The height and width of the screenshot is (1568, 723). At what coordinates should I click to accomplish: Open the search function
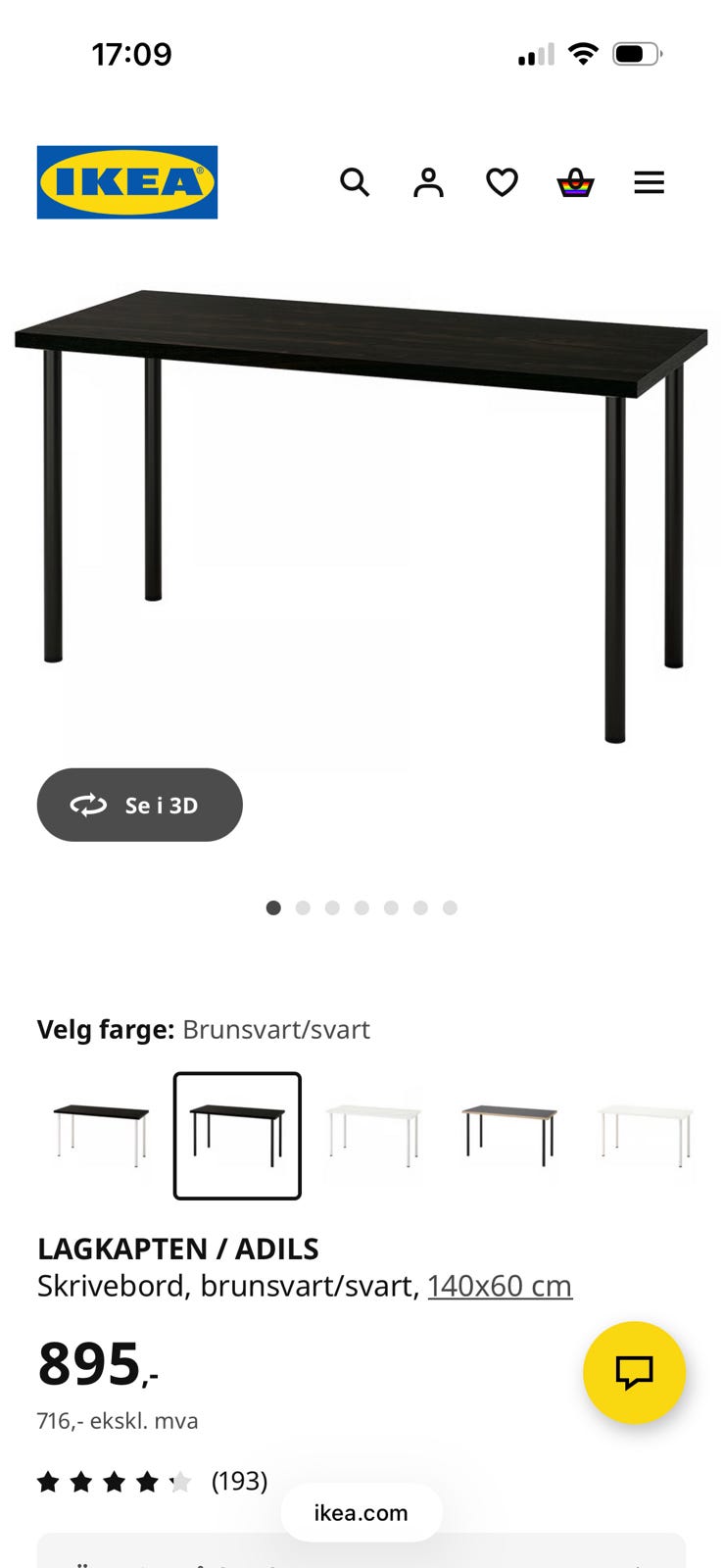[x=355, y=182]
